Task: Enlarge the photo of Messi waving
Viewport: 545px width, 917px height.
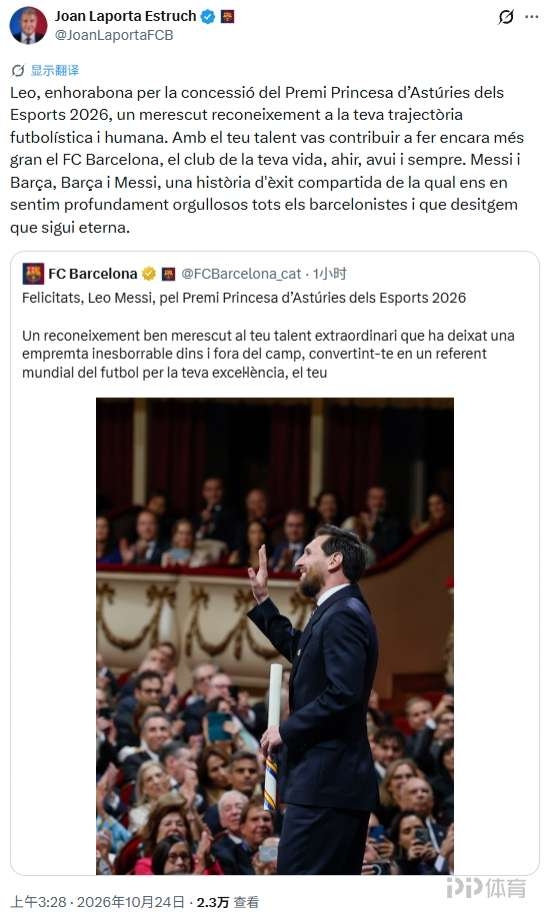Action: pyautogui.click(x=275, y=636)
